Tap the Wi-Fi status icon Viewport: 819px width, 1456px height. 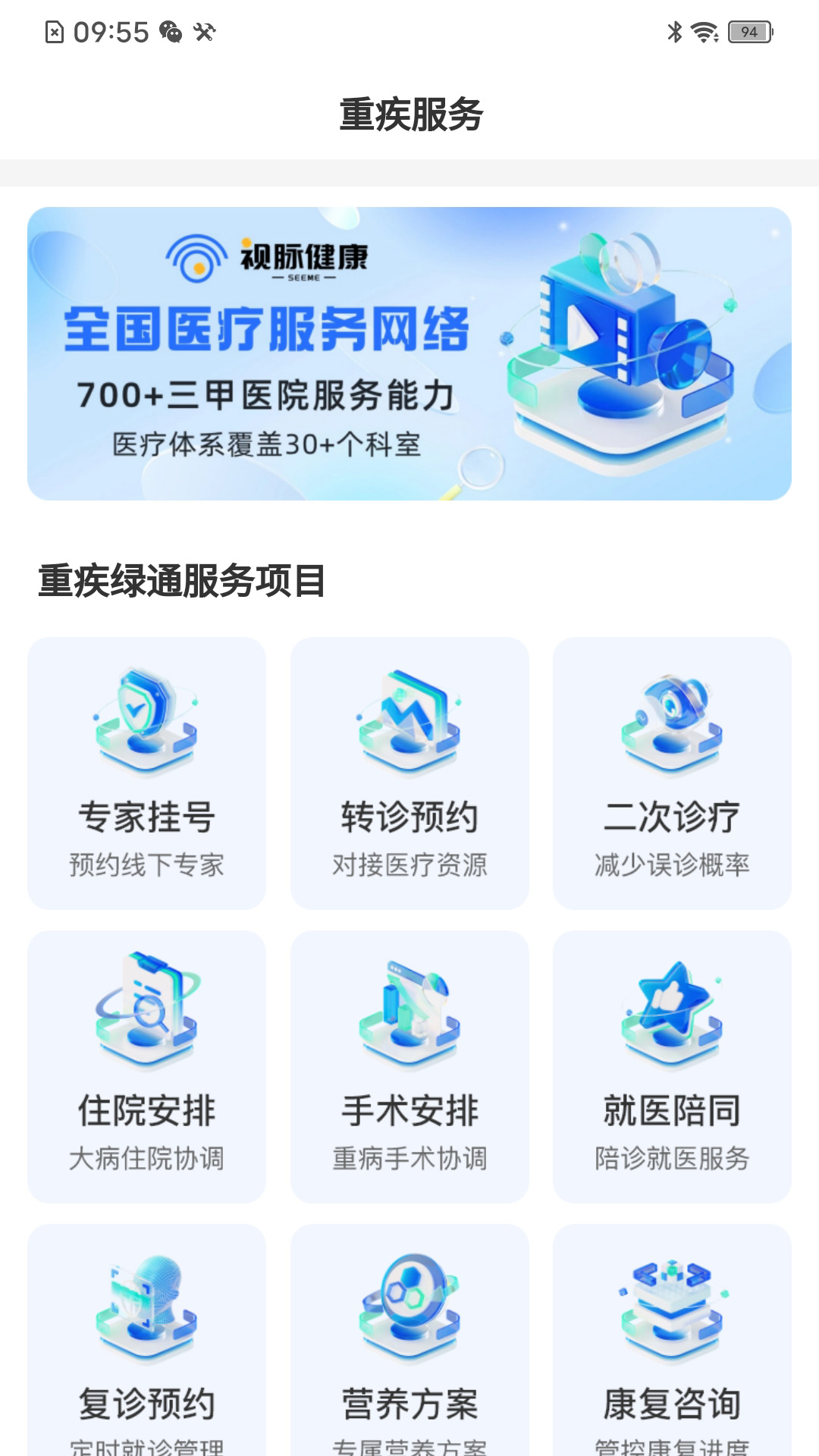click(x=703, y=30)
